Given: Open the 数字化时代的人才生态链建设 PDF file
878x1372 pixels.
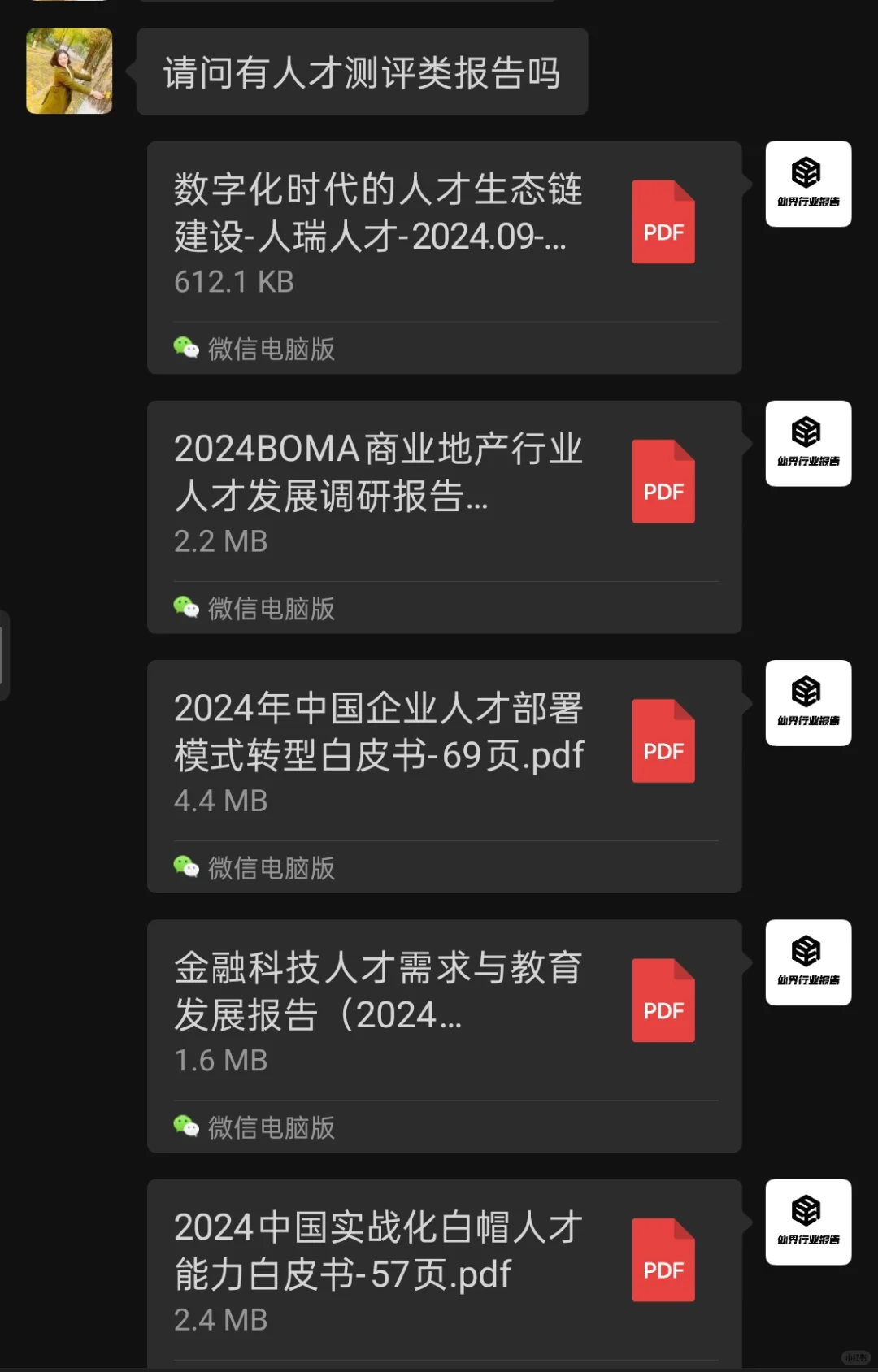Looking at the screenshot, I should (x=443, y=236).
